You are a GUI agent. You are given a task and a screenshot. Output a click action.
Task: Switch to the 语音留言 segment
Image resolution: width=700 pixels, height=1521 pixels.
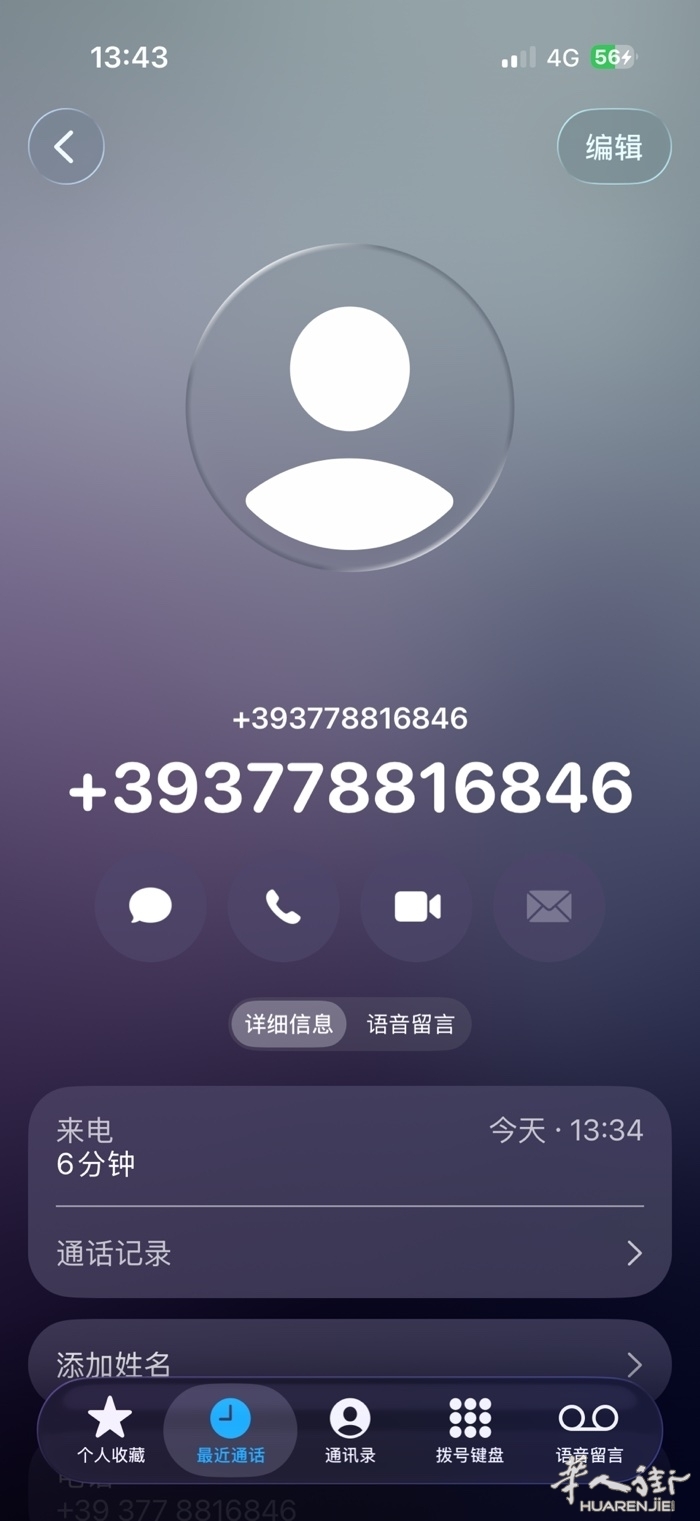(410, 1024)
